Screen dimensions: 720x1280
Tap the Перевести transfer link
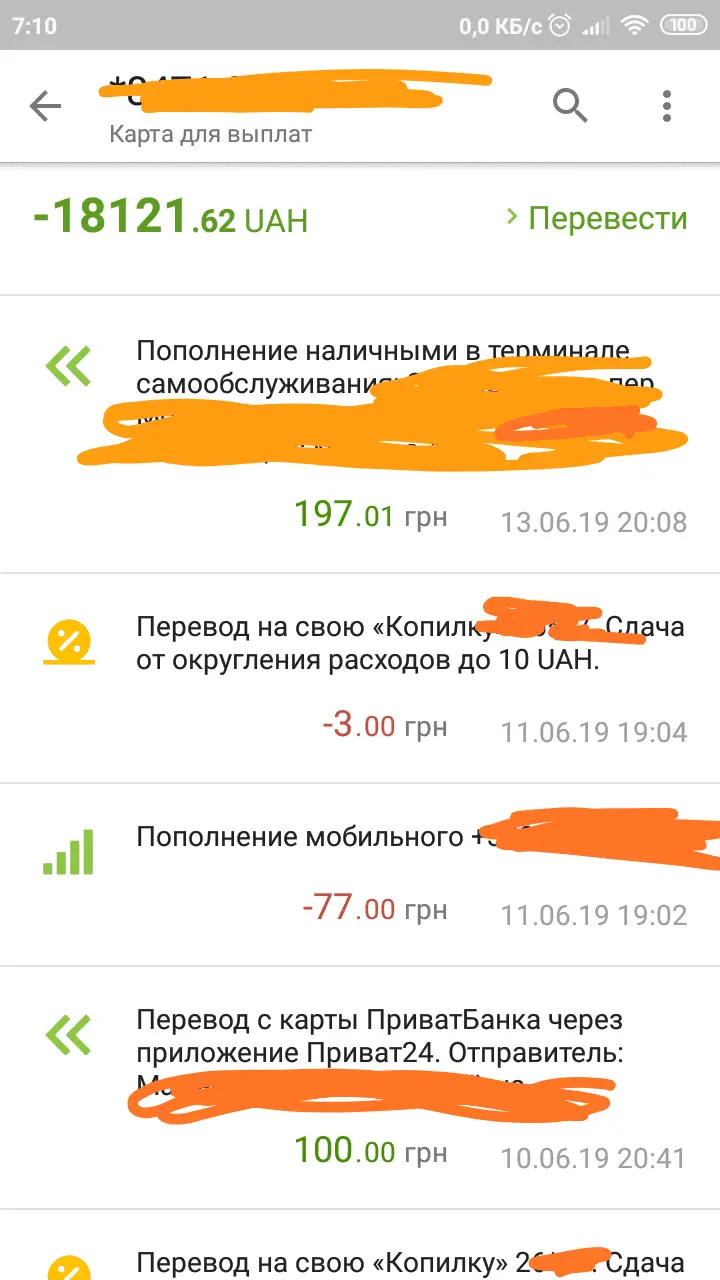[597, 218]
